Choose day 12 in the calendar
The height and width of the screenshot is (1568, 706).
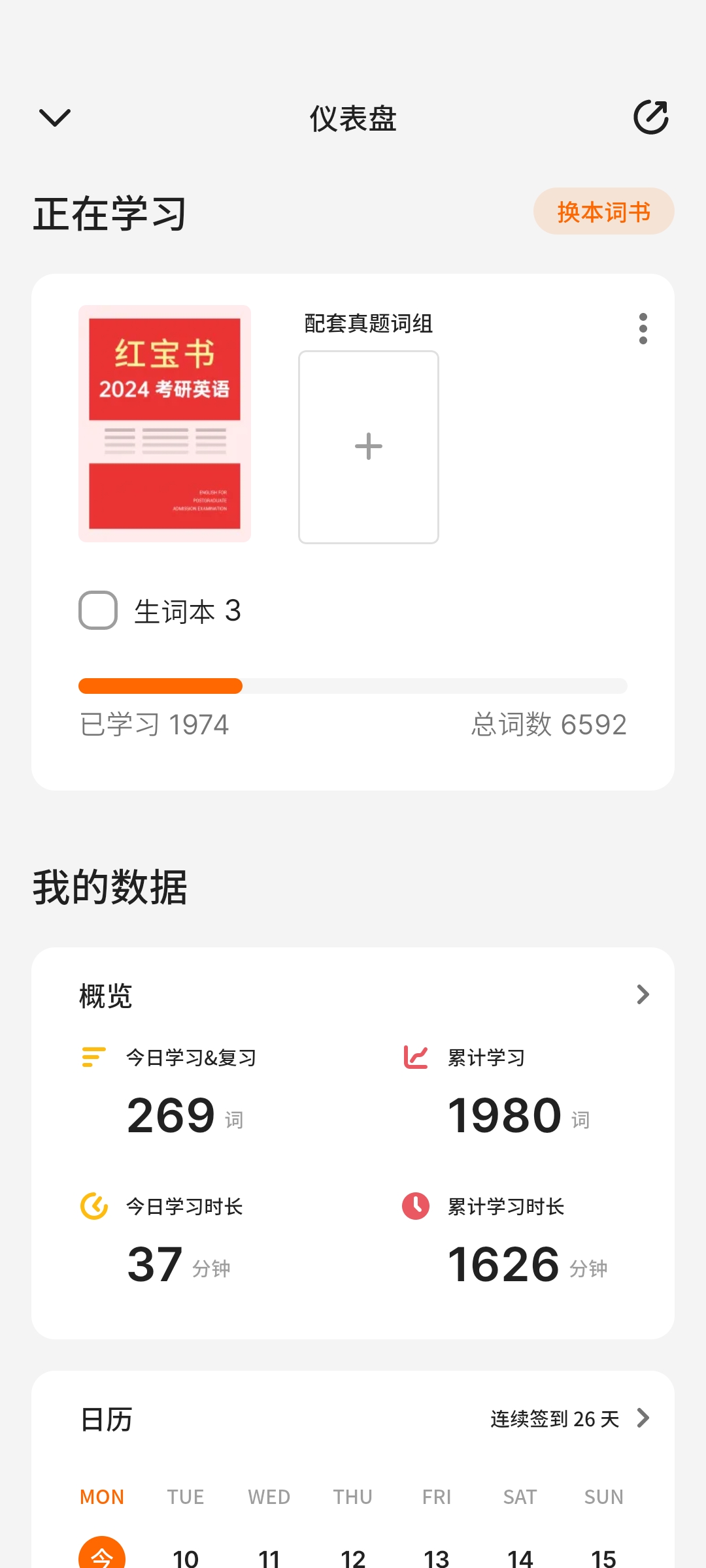353,1558
